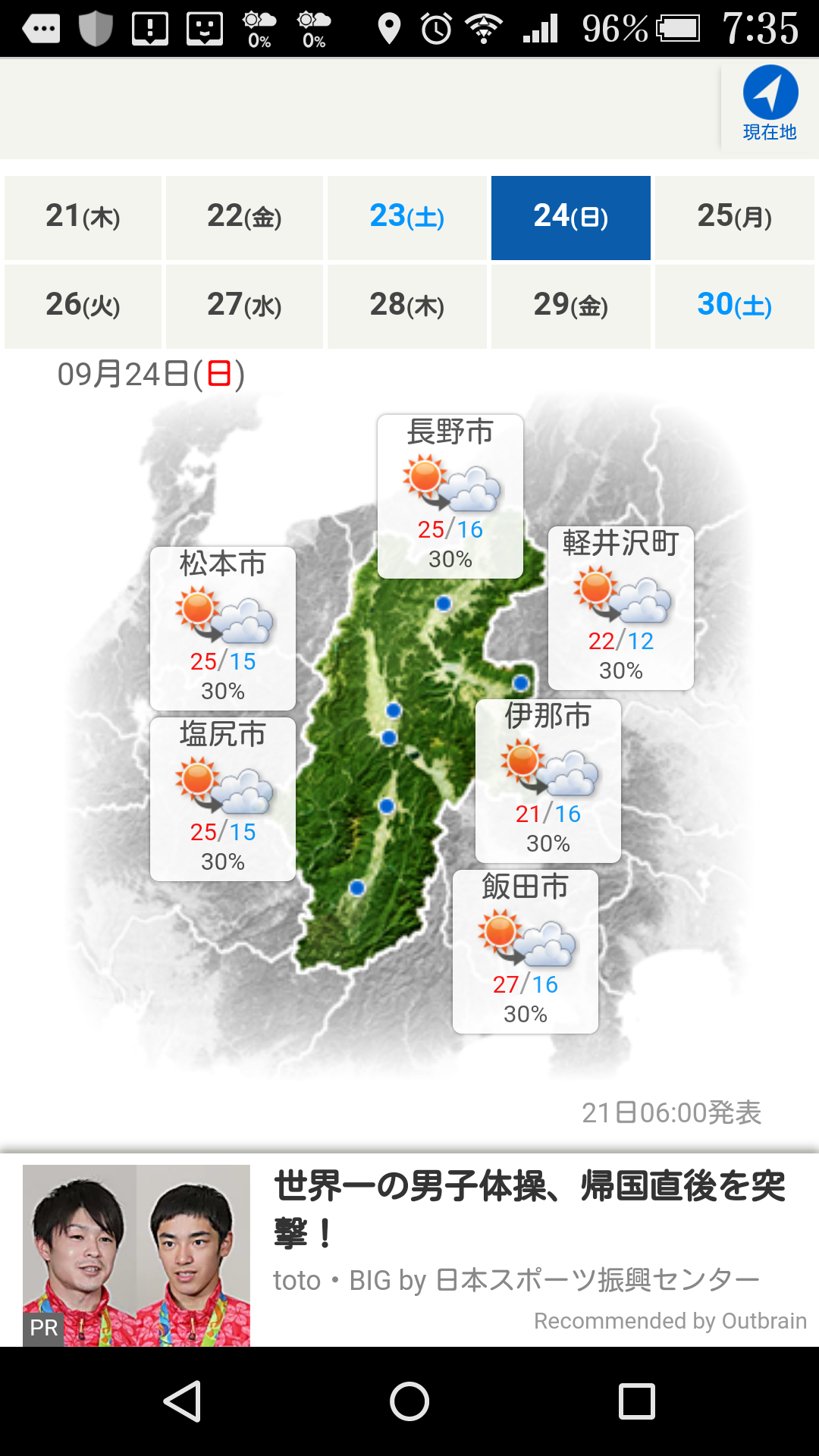This screenshot has width=819, height=1456.
Task: Open 松本市 weather card
Action: [x=223, y=628]
